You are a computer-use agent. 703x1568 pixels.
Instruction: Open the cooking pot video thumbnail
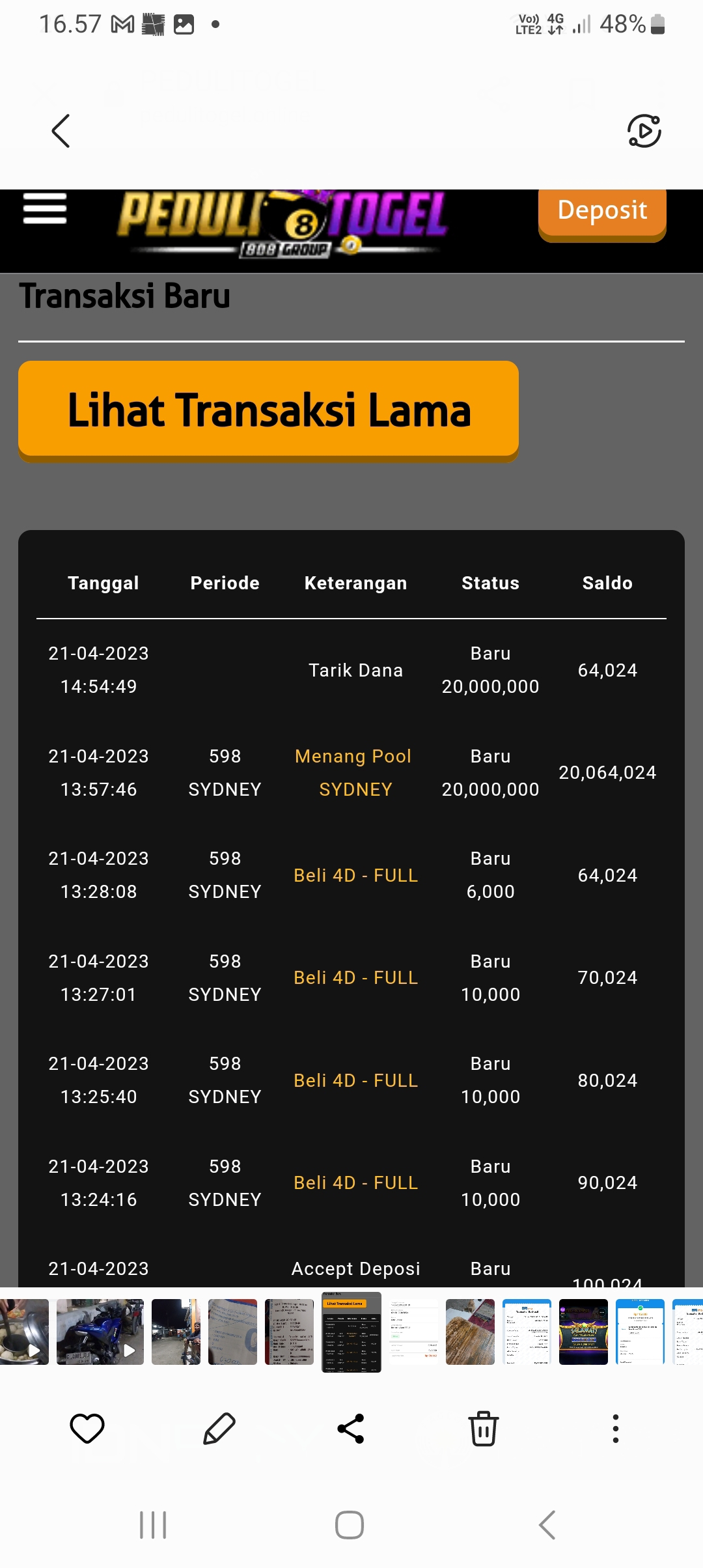click(23, 1332)
